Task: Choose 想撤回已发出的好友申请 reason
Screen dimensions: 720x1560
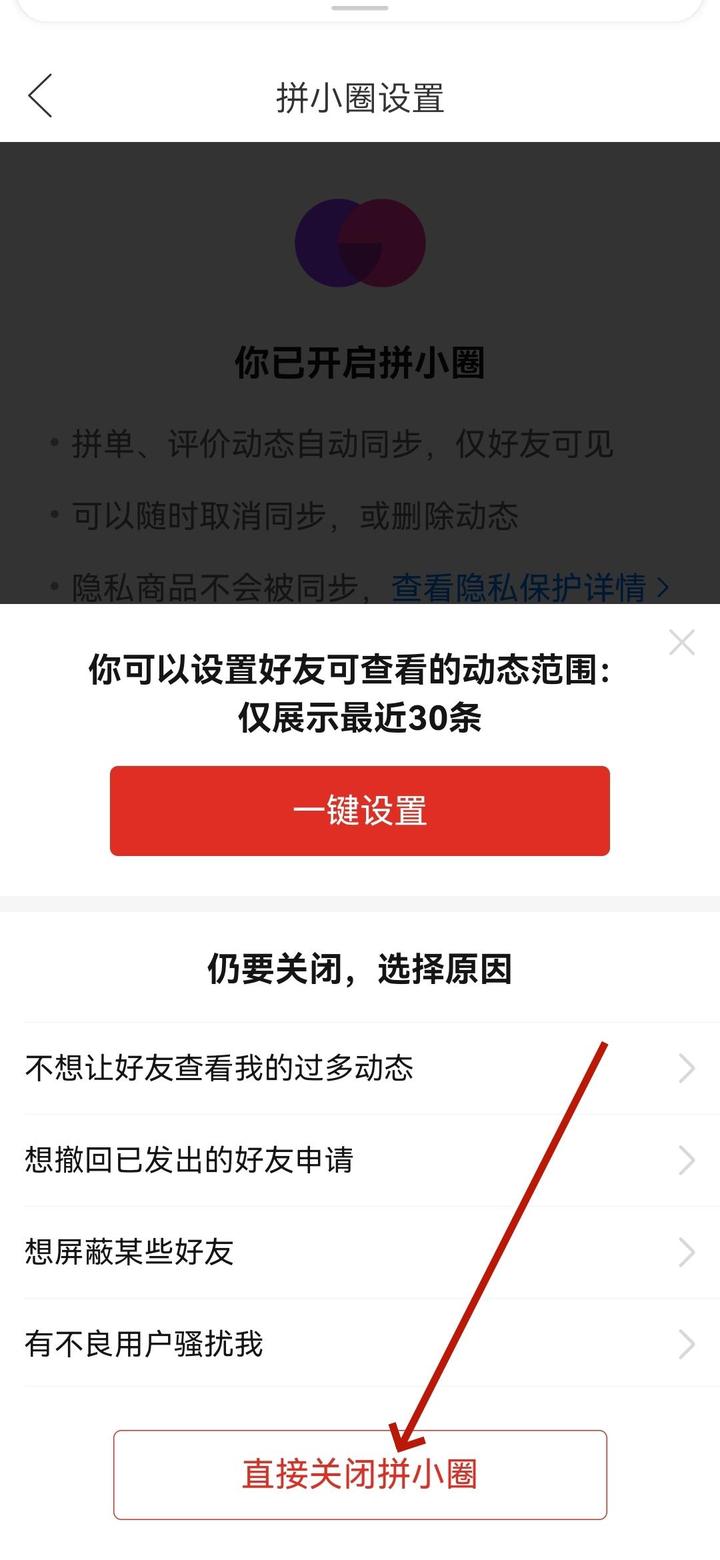Action: pos(359,1160)
